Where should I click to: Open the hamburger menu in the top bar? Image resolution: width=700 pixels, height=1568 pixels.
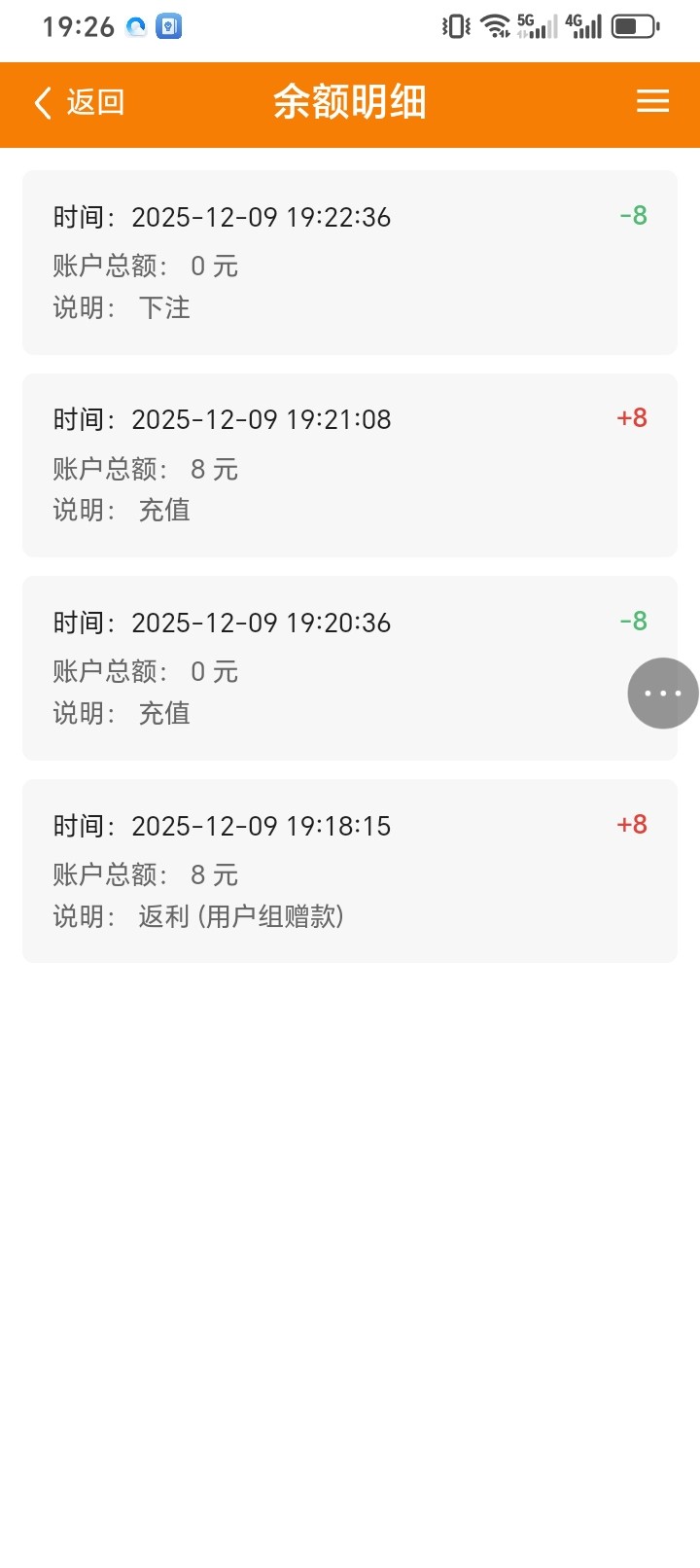[x=652, y=101]
